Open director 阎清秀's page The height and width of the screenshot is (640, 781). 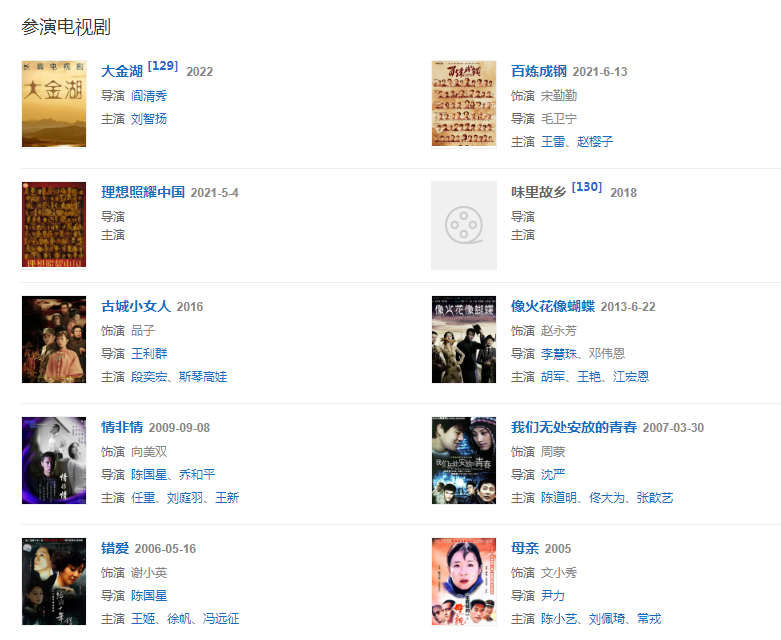point(149,95)
